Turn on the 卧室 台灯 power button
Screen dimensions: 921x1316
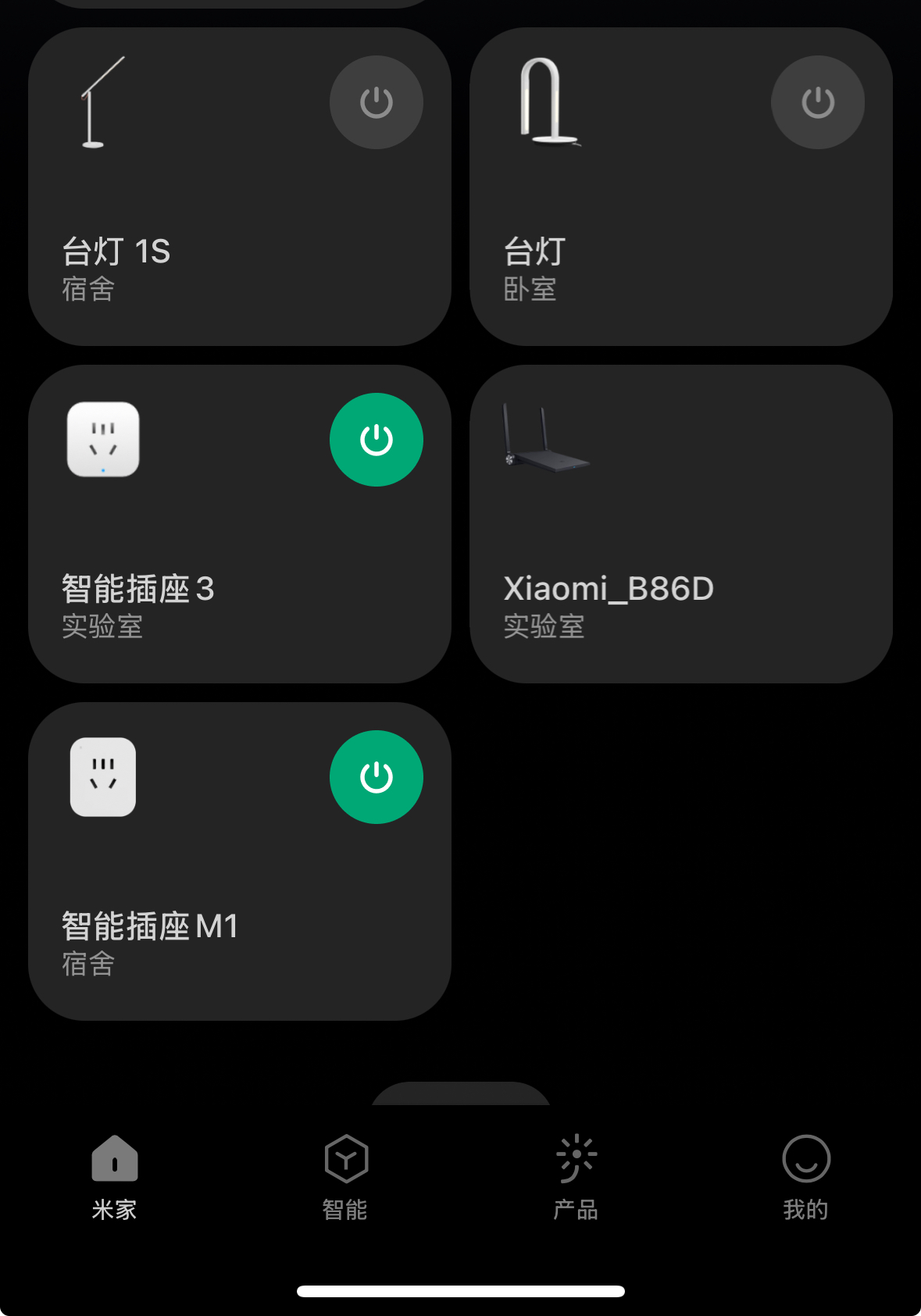818,102
